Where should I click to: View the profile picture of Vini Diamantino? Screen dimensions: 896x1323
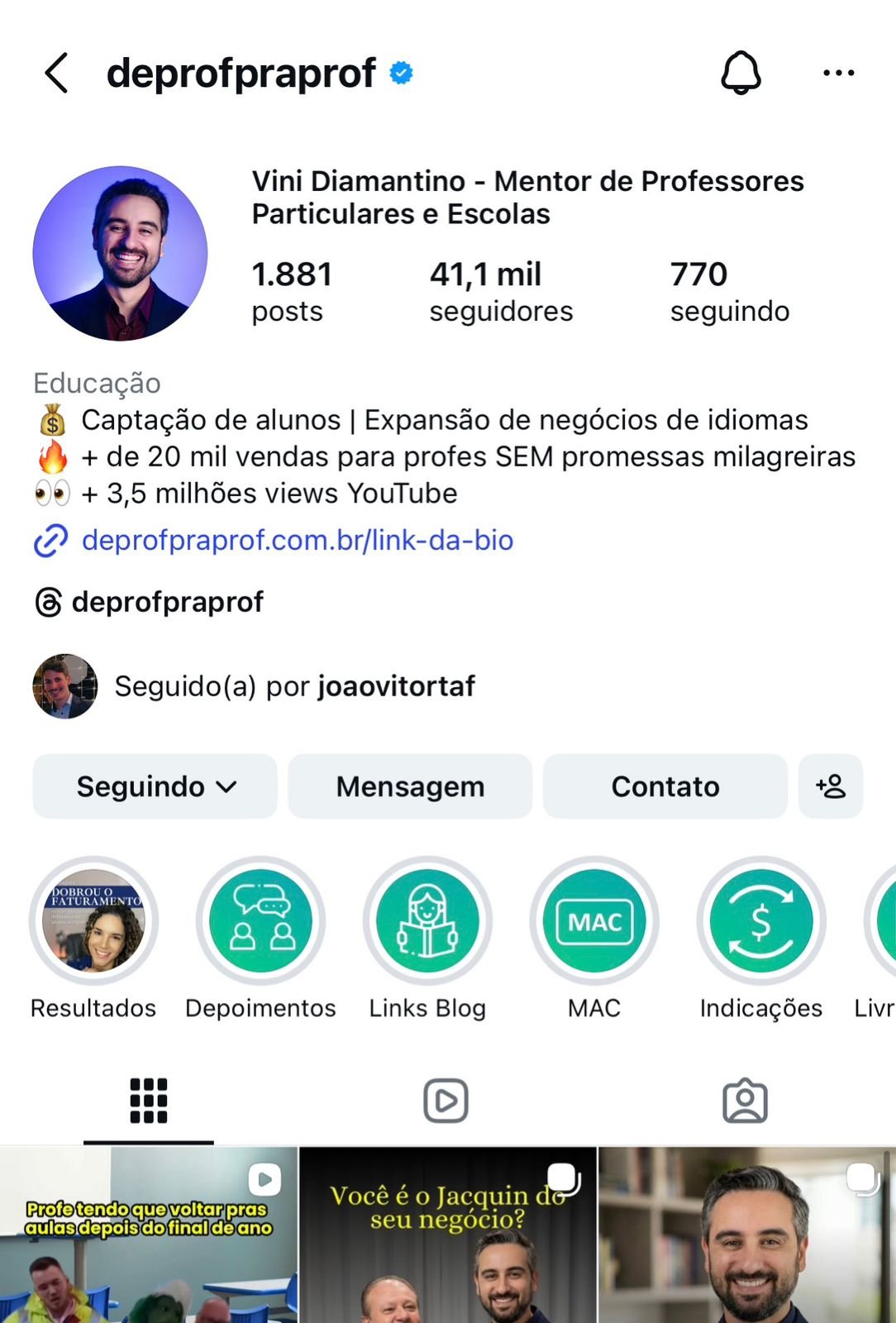tap(120, 253)
